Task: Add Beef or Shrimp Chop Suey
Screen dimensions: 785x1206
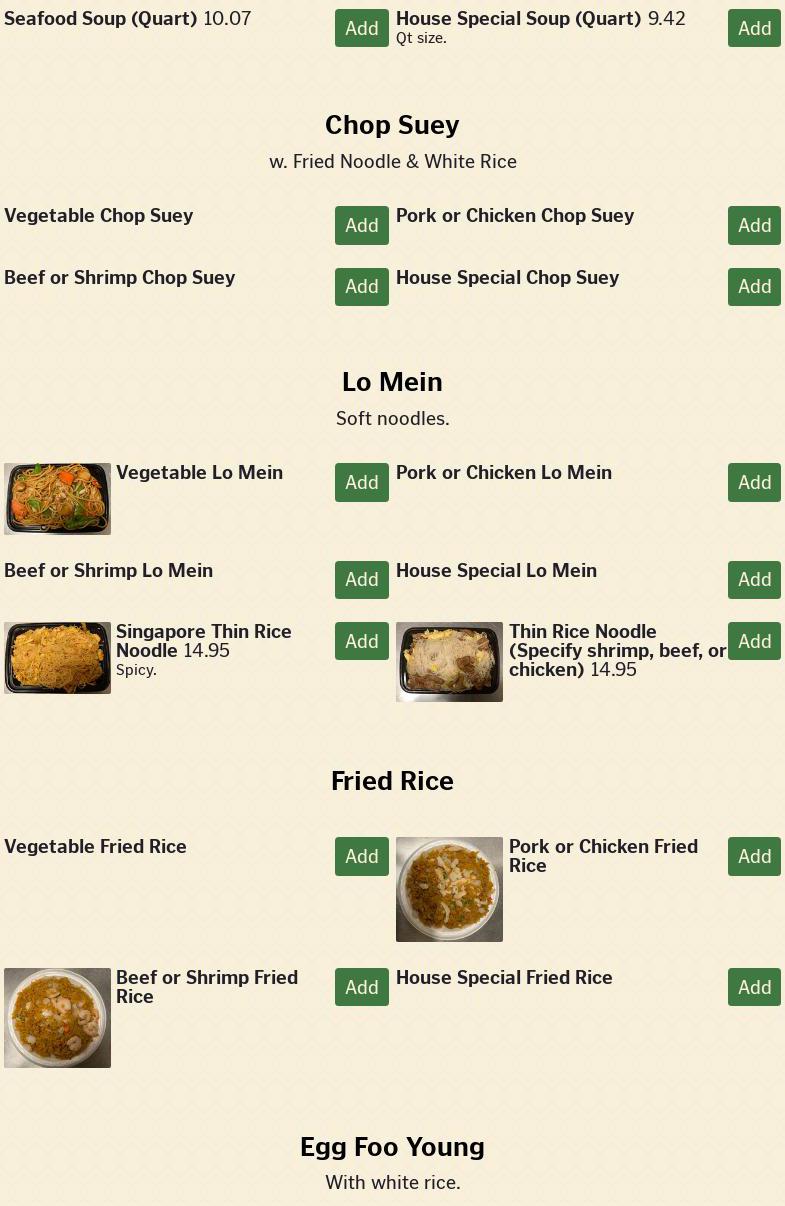Action: [361, 286]
